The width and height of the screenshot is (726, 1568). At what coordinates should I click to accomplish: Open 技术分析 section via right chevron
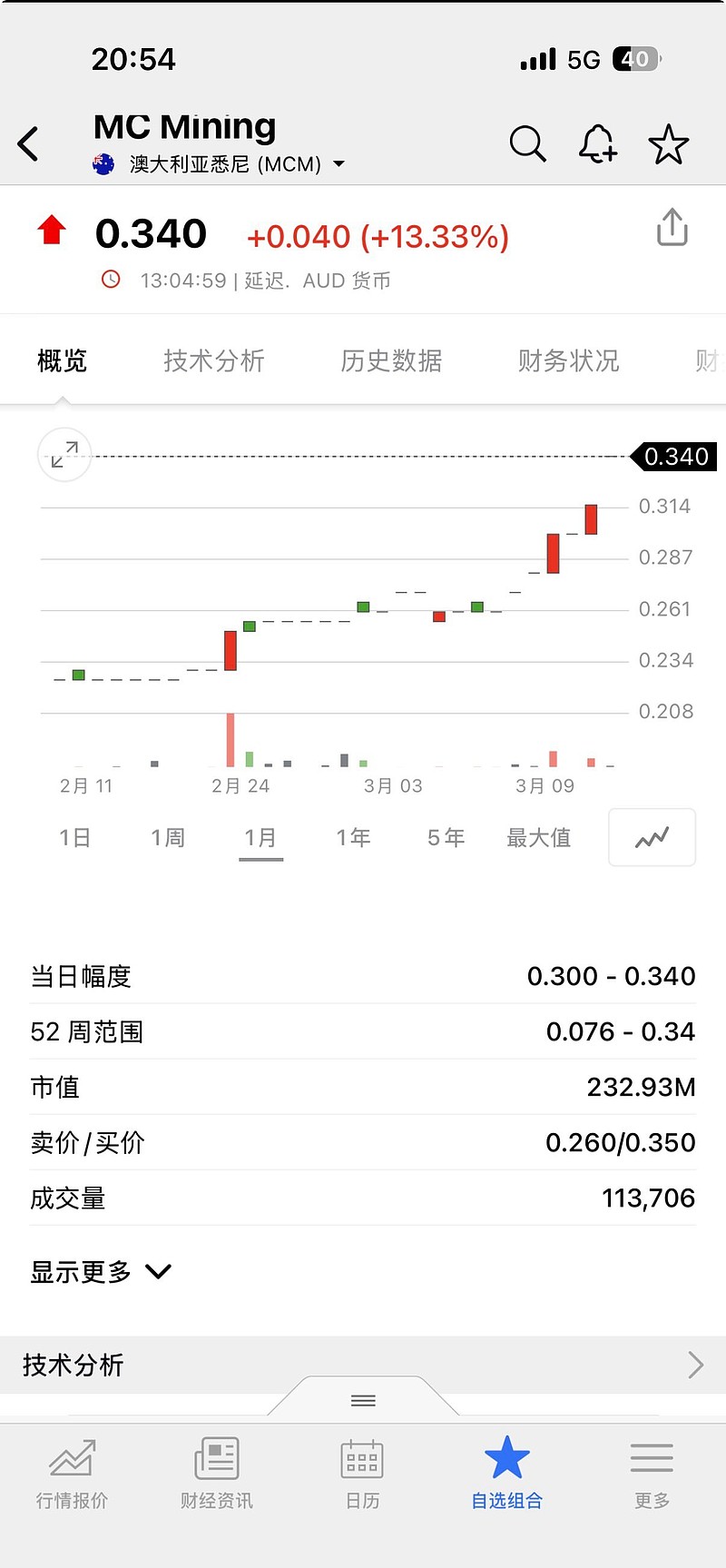694,1365
